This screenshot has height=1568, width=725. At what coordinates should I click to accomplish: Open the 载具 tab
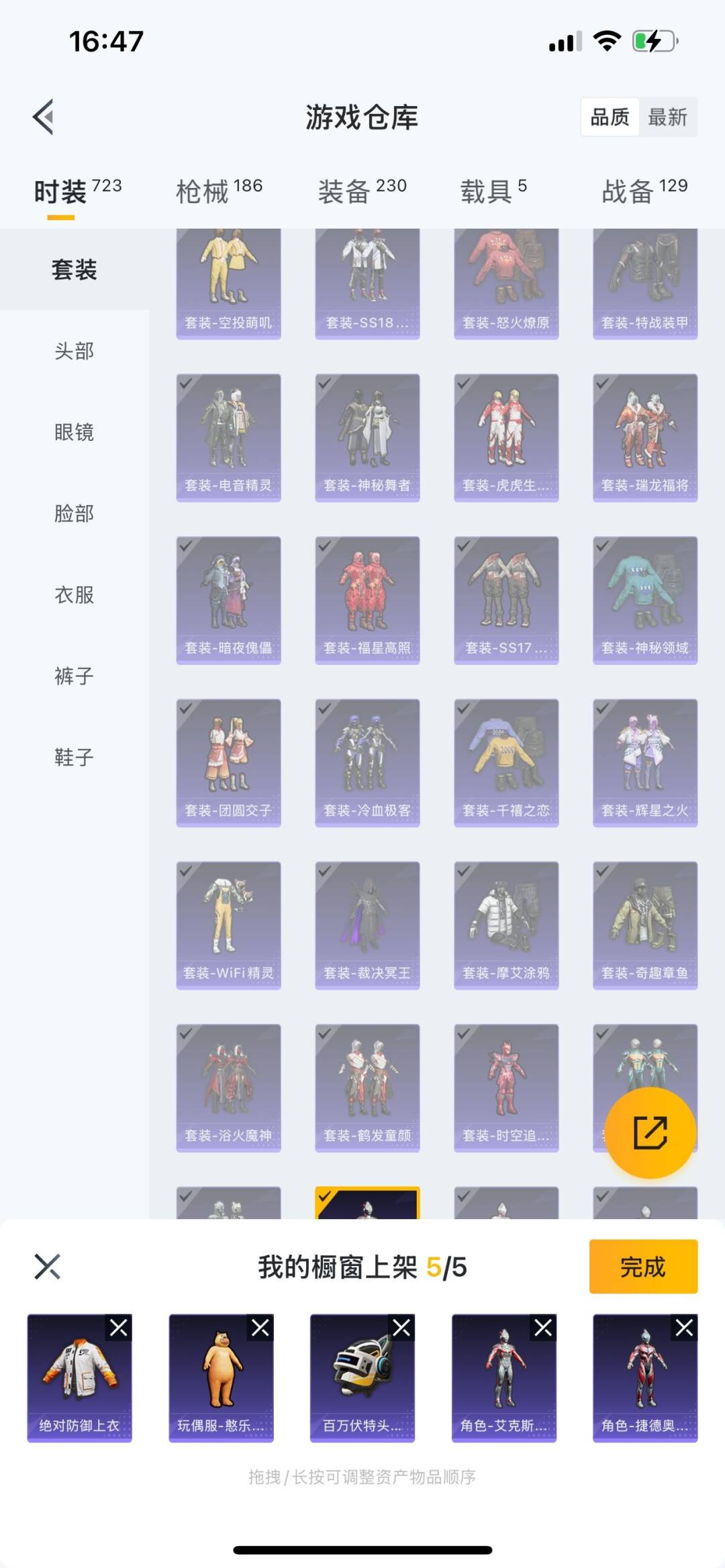[x=493, y=192]
